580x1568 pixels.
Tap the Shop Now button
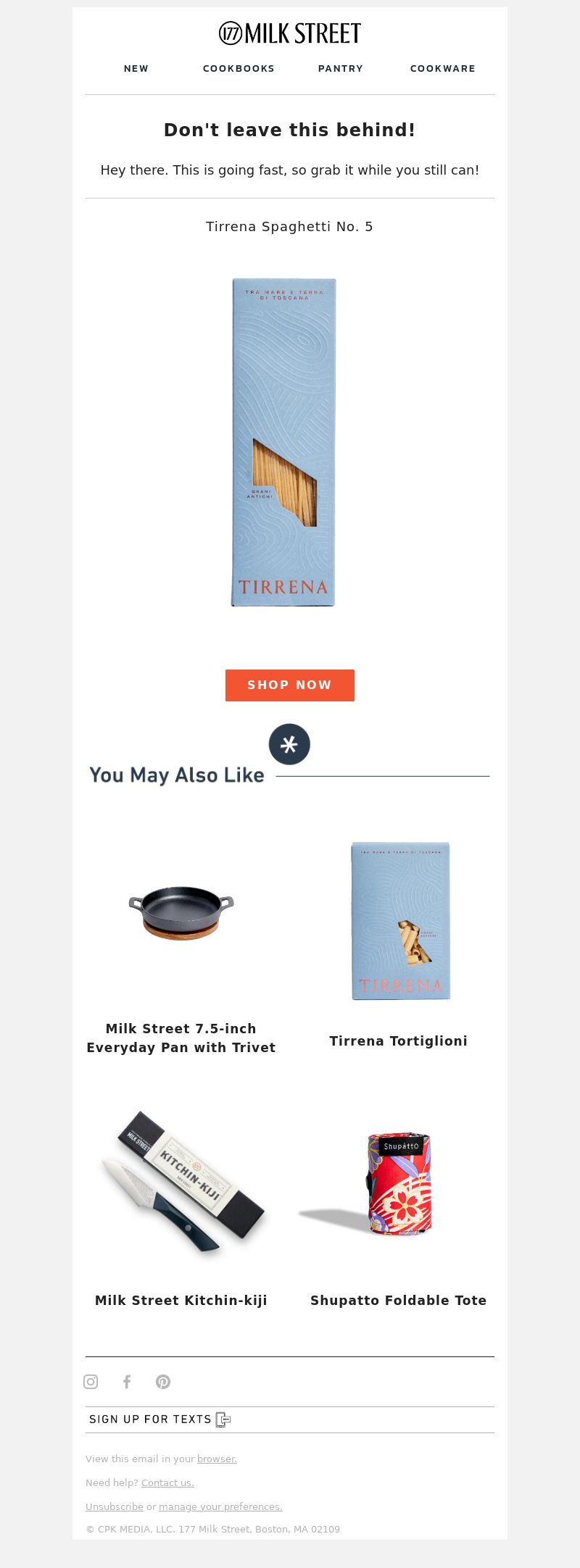289,685
